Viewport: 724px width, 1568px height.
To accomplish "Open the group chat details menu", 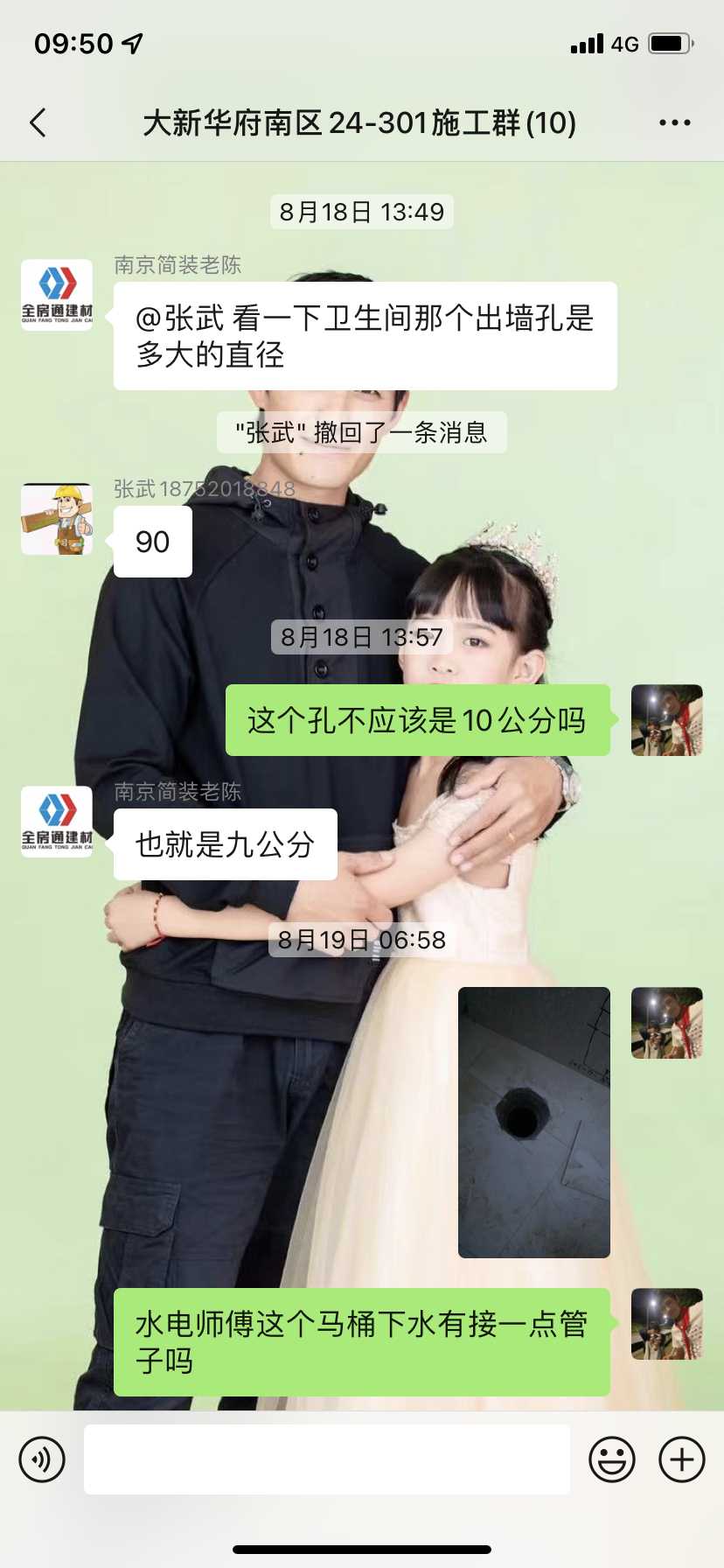I will [674, 123].
